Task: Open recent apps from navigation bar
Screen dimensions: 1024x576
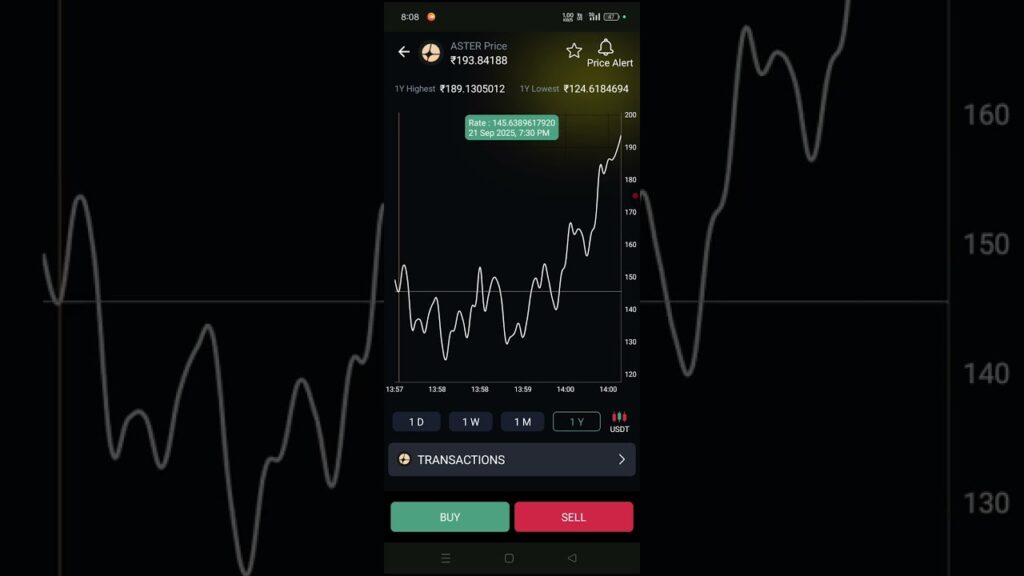Action: click(x=446, y=558)
